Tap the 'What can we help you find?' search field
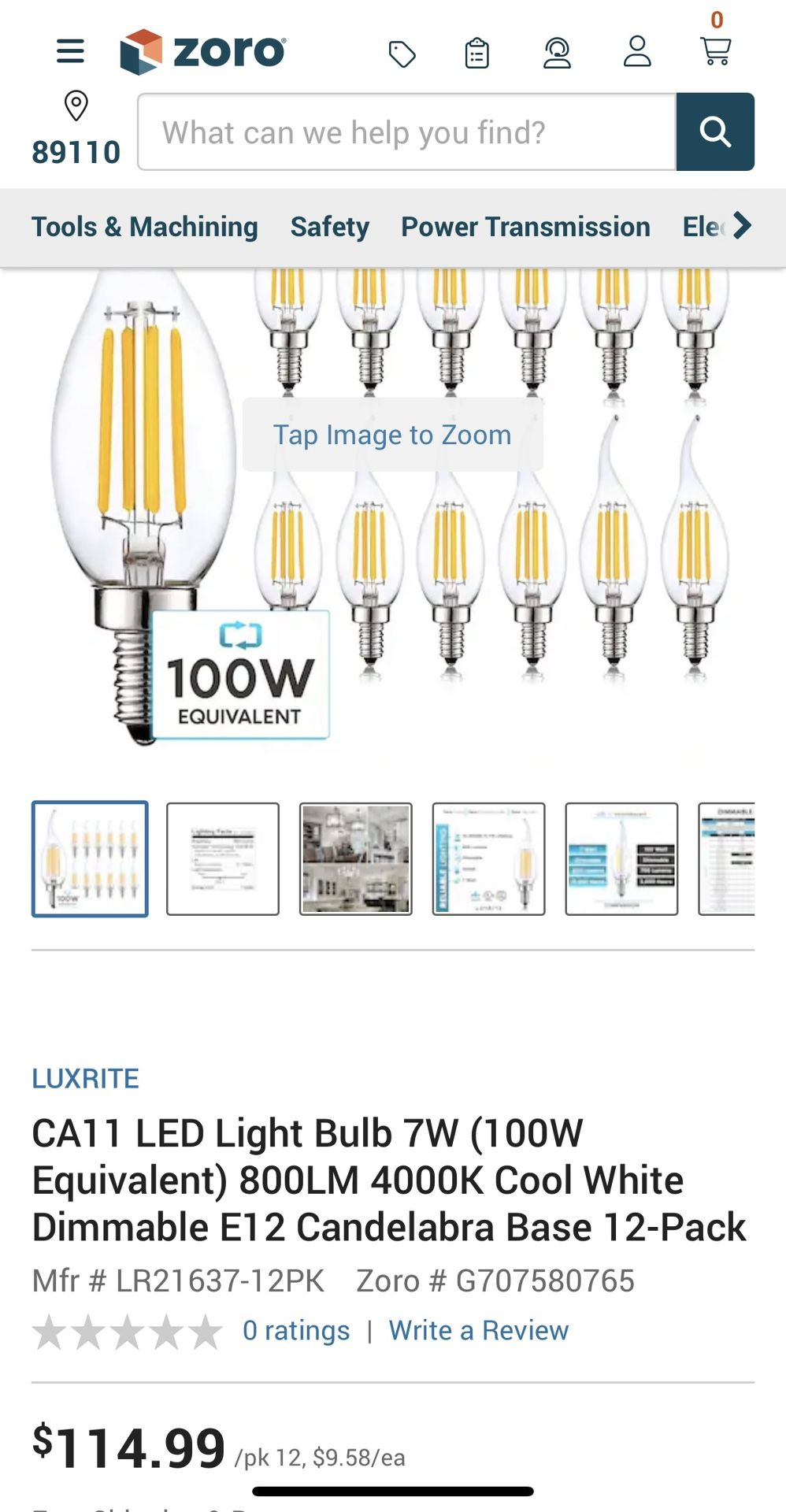The height and width of the screenshot is (1512, 786). pos(406,132)
